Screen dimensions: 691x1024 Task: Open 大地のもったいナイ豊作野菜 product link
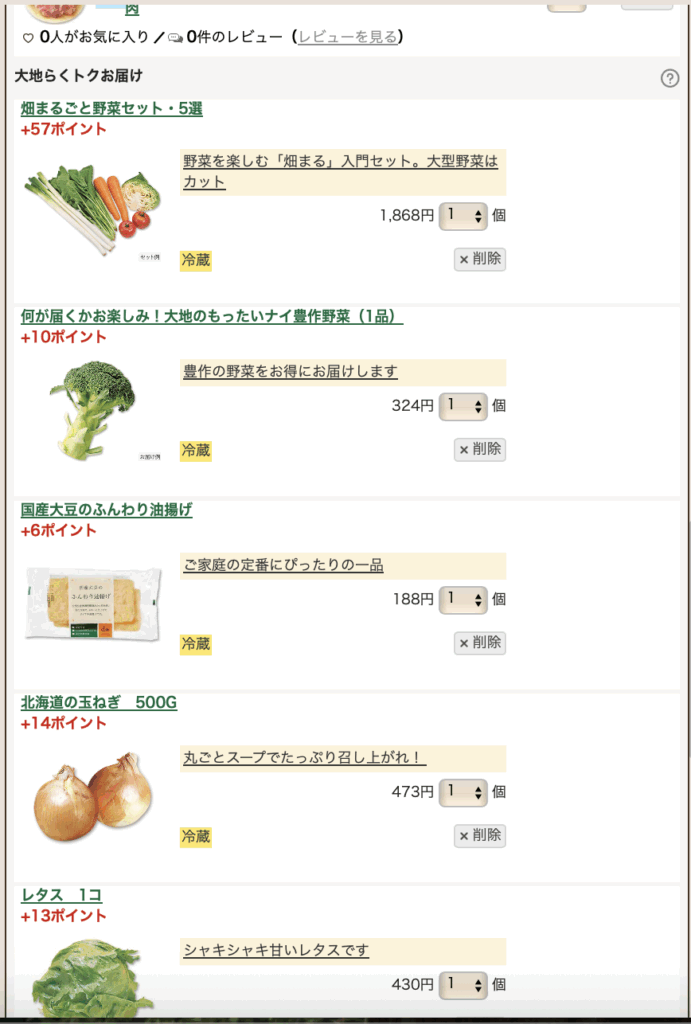tap(212, 317)
